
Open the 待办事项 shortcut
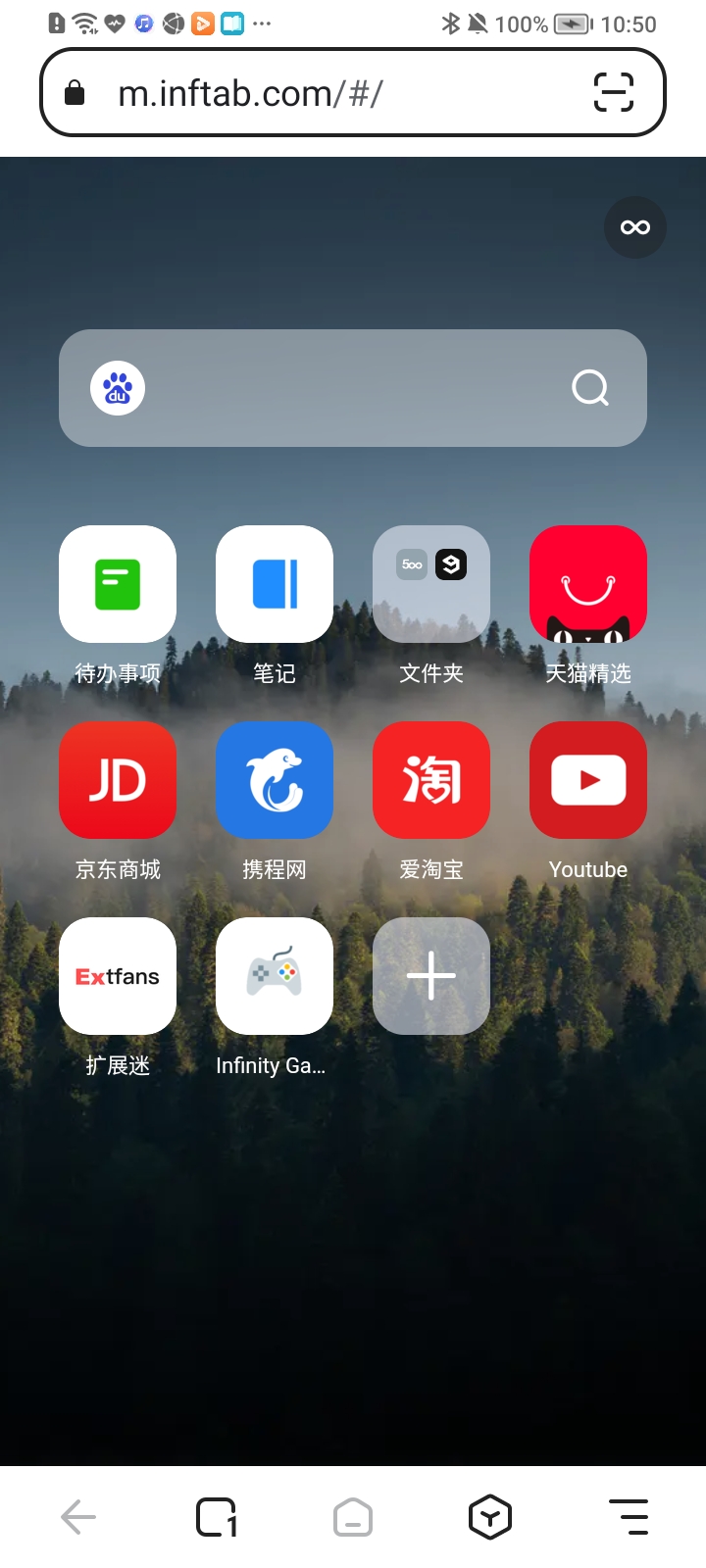[x=118, y=584]
